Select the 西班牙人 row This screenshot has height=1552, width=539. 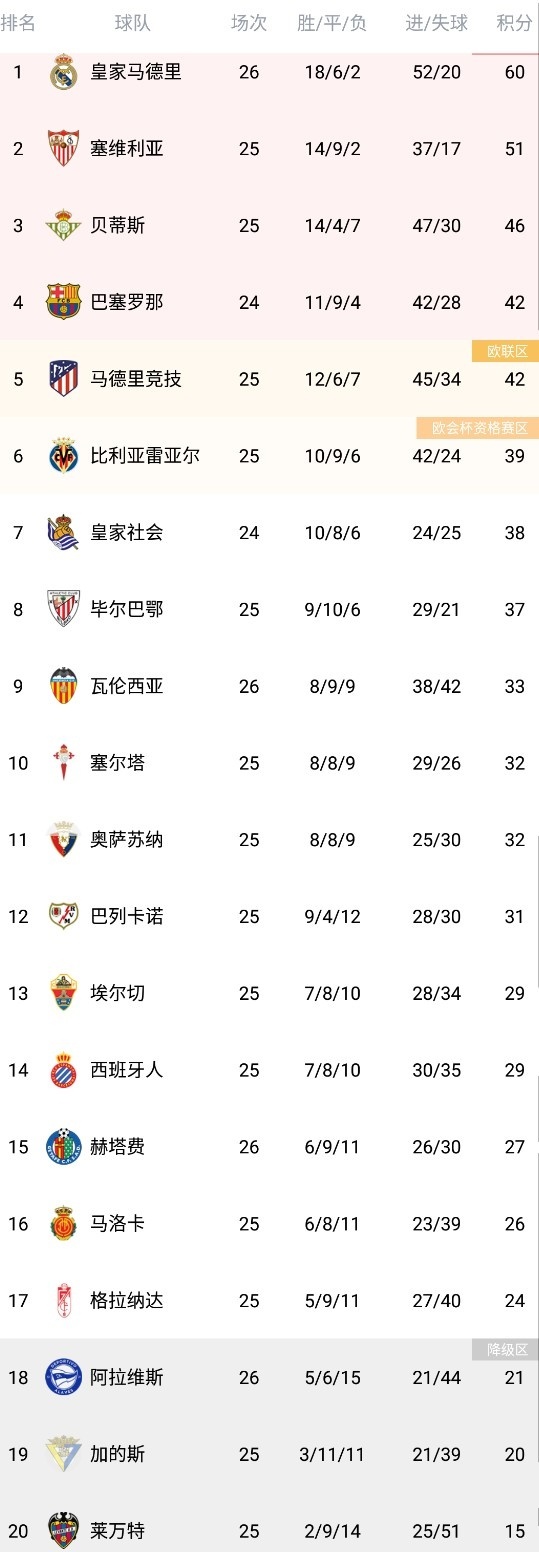tap(269, 1070)
